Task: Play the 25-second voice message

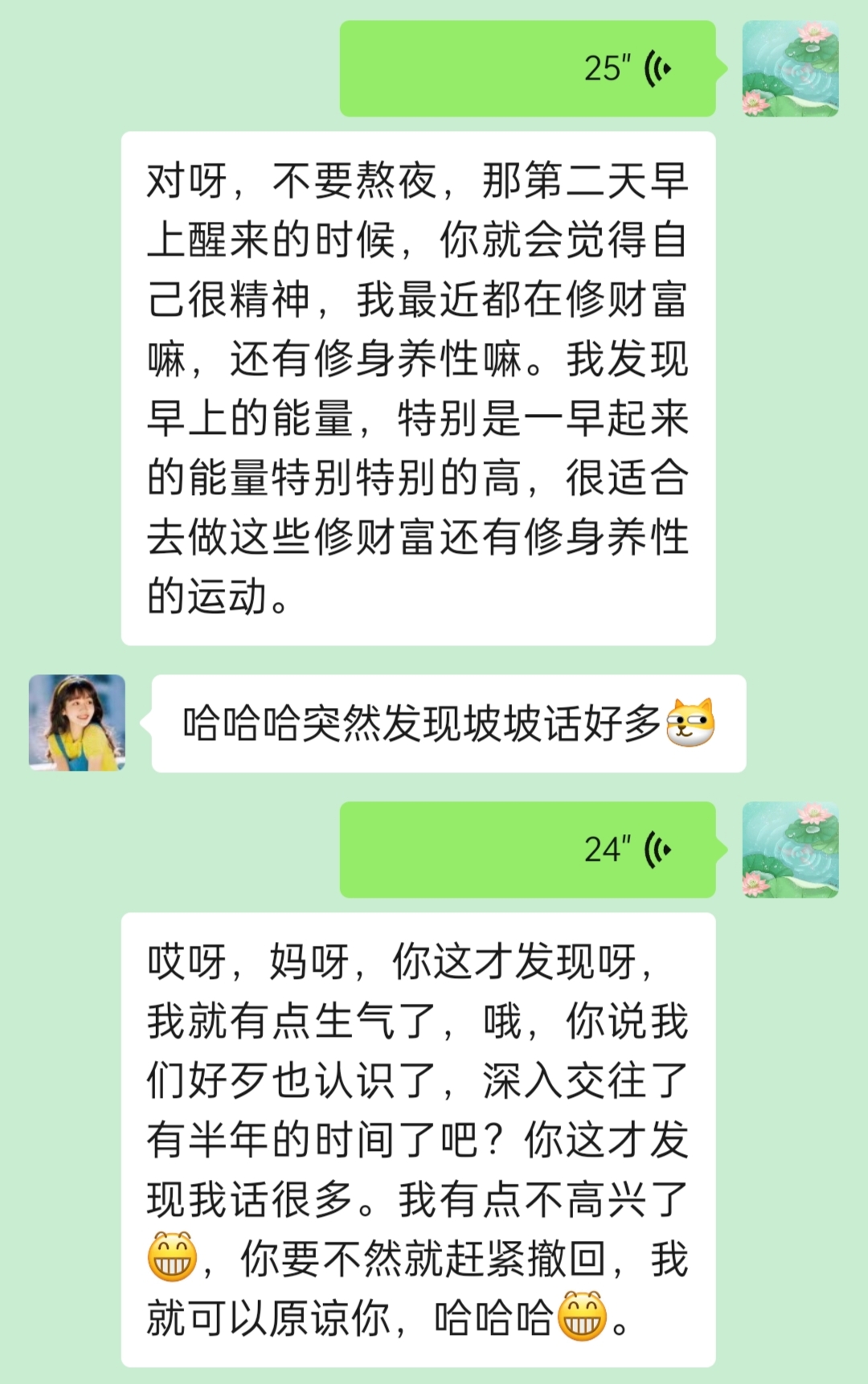Action: pos(527,69)
